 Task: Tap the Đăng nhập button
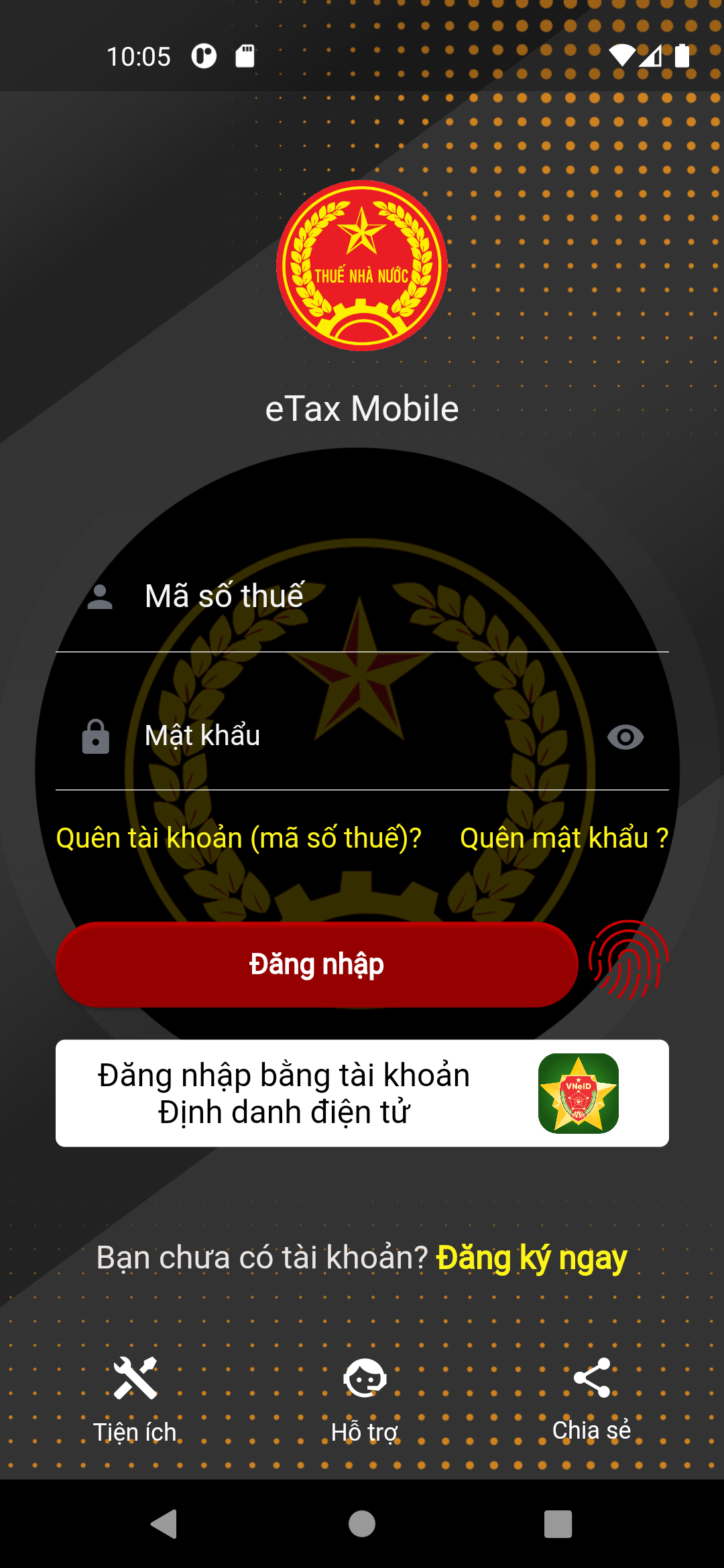[x=316, y=965]
